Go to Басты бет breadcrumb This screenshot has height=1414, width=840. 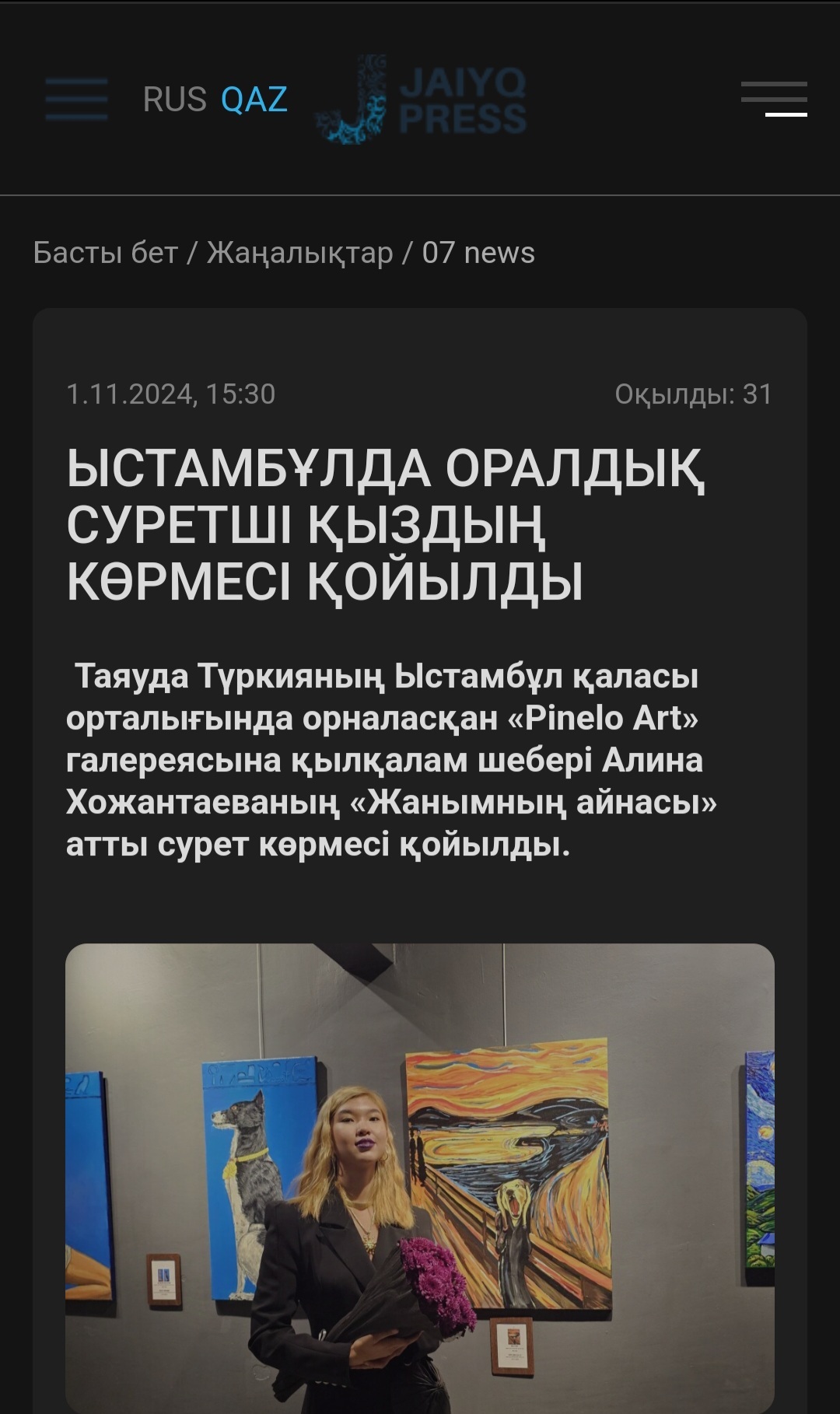tap(106, 253)
